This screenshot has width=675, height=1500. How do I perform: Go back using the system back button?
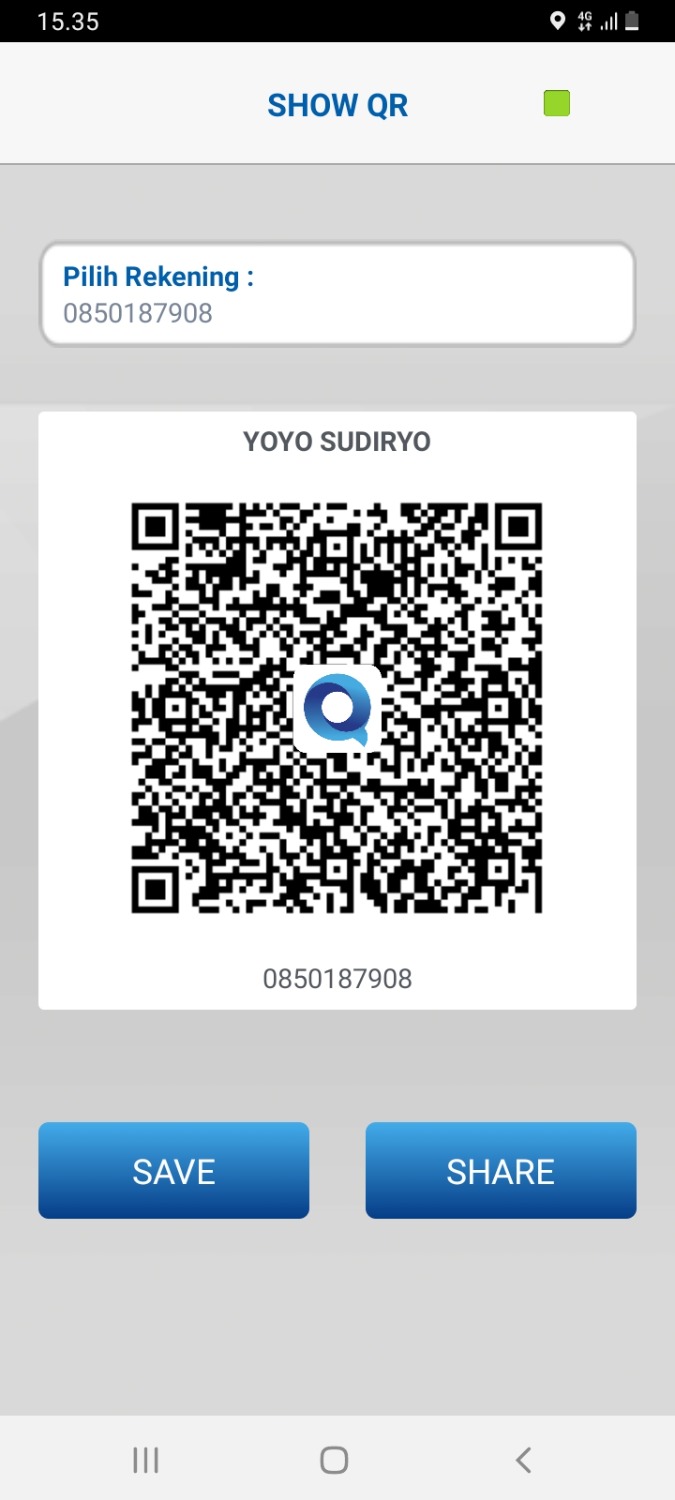point(523,1460)
